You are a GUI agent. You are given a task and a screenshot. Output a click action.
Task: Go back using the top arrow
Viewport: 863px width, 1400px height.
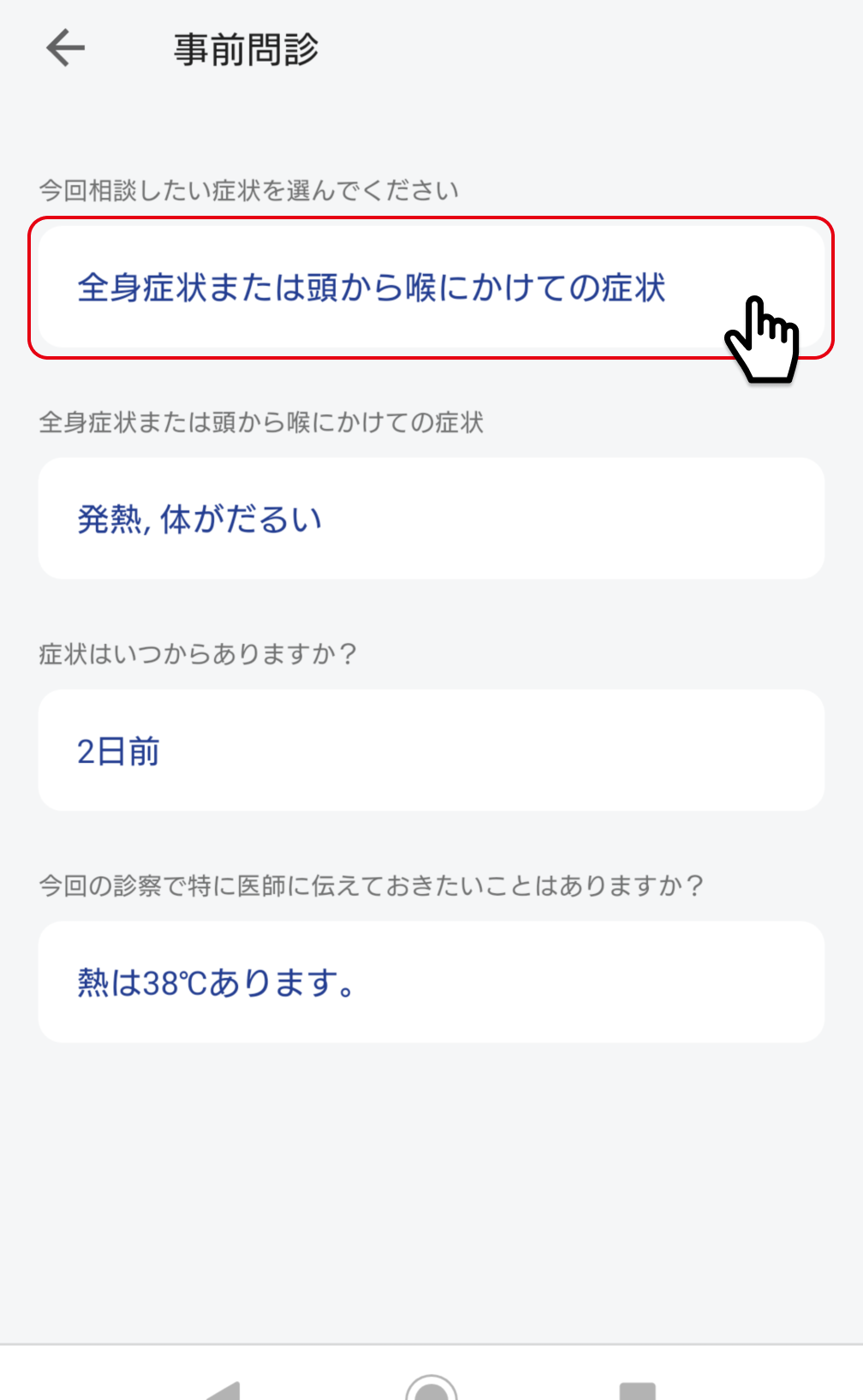point(66,49)
